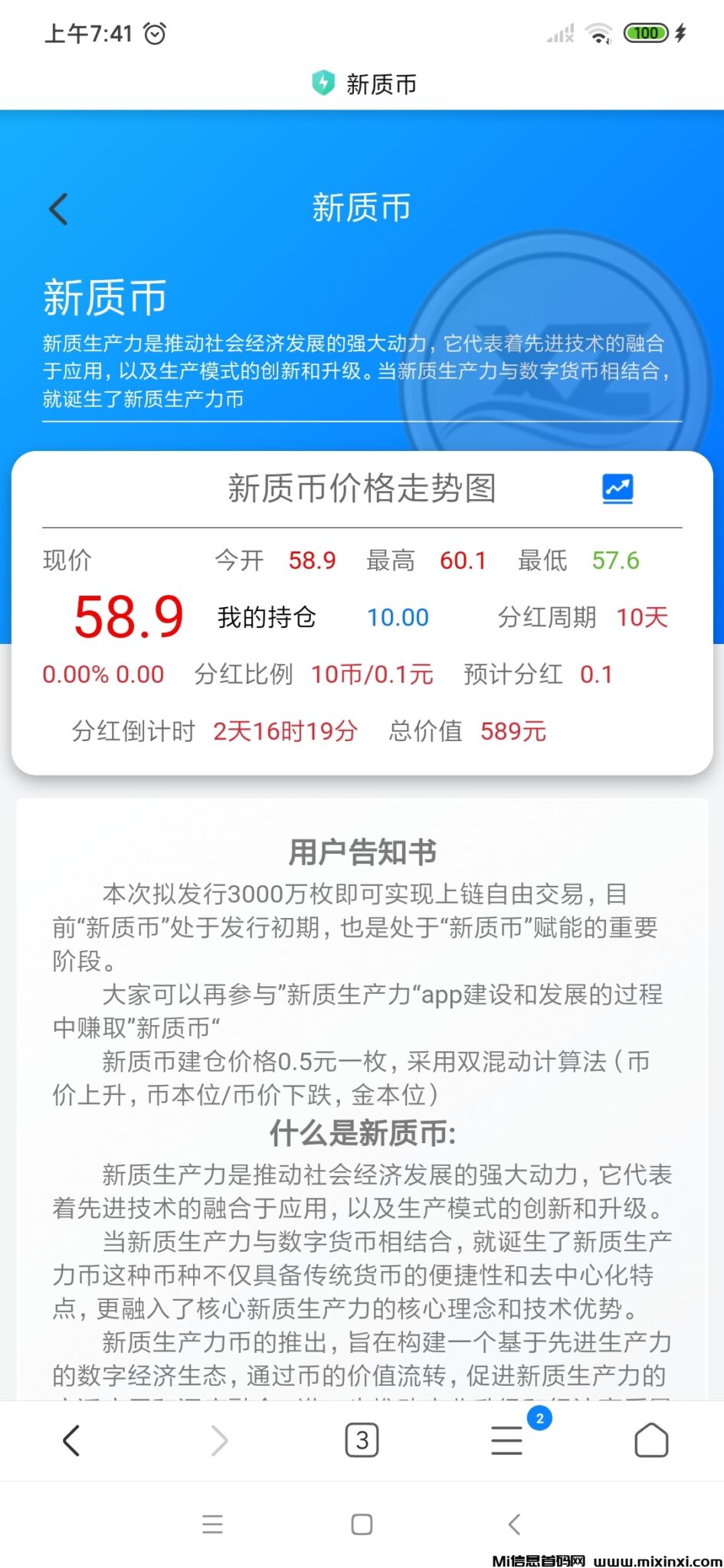Open the browser tabs switcher

point(362,1440)
